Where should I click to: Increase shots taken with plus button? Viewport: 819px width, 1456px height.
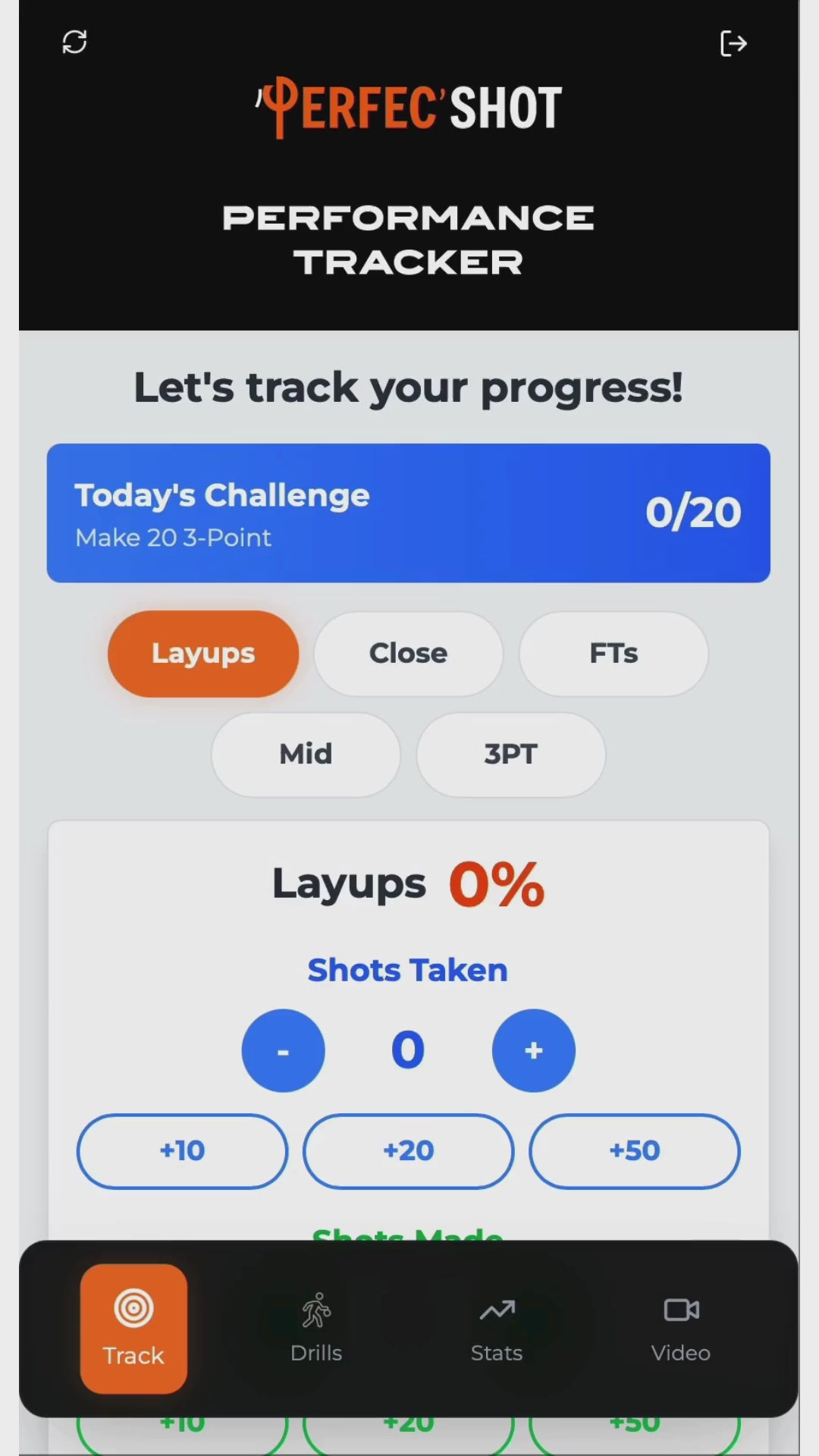click(x=533, y=1050)
